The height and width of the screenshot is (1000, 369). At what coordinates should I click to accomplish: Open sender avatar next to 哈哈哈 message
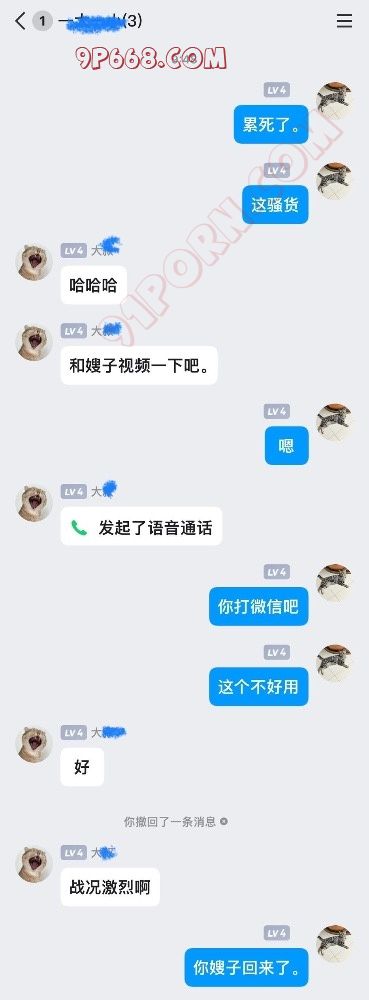click(x=34, y=262)
